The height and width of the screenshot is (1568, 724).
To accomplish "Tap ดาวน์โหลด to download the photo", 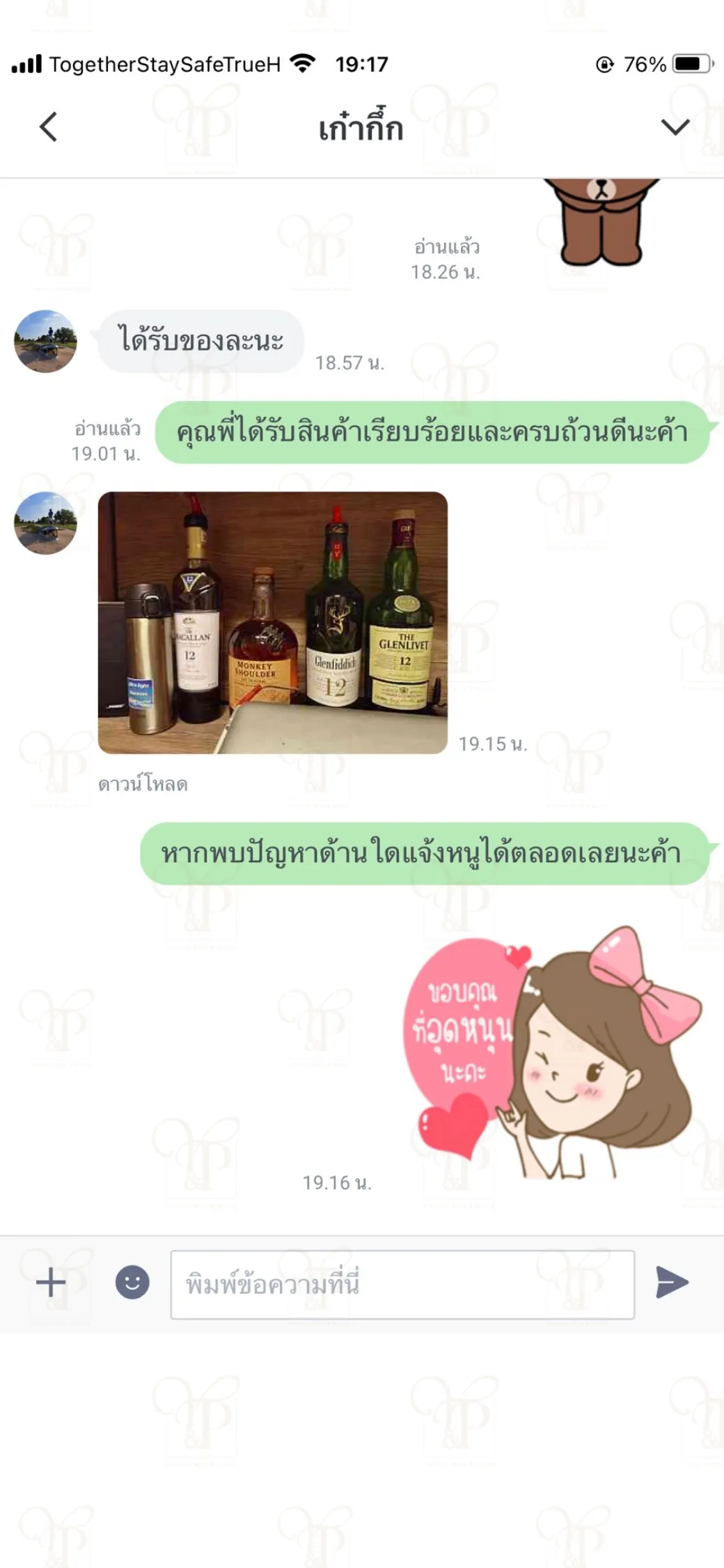I will tap(143, 784).
